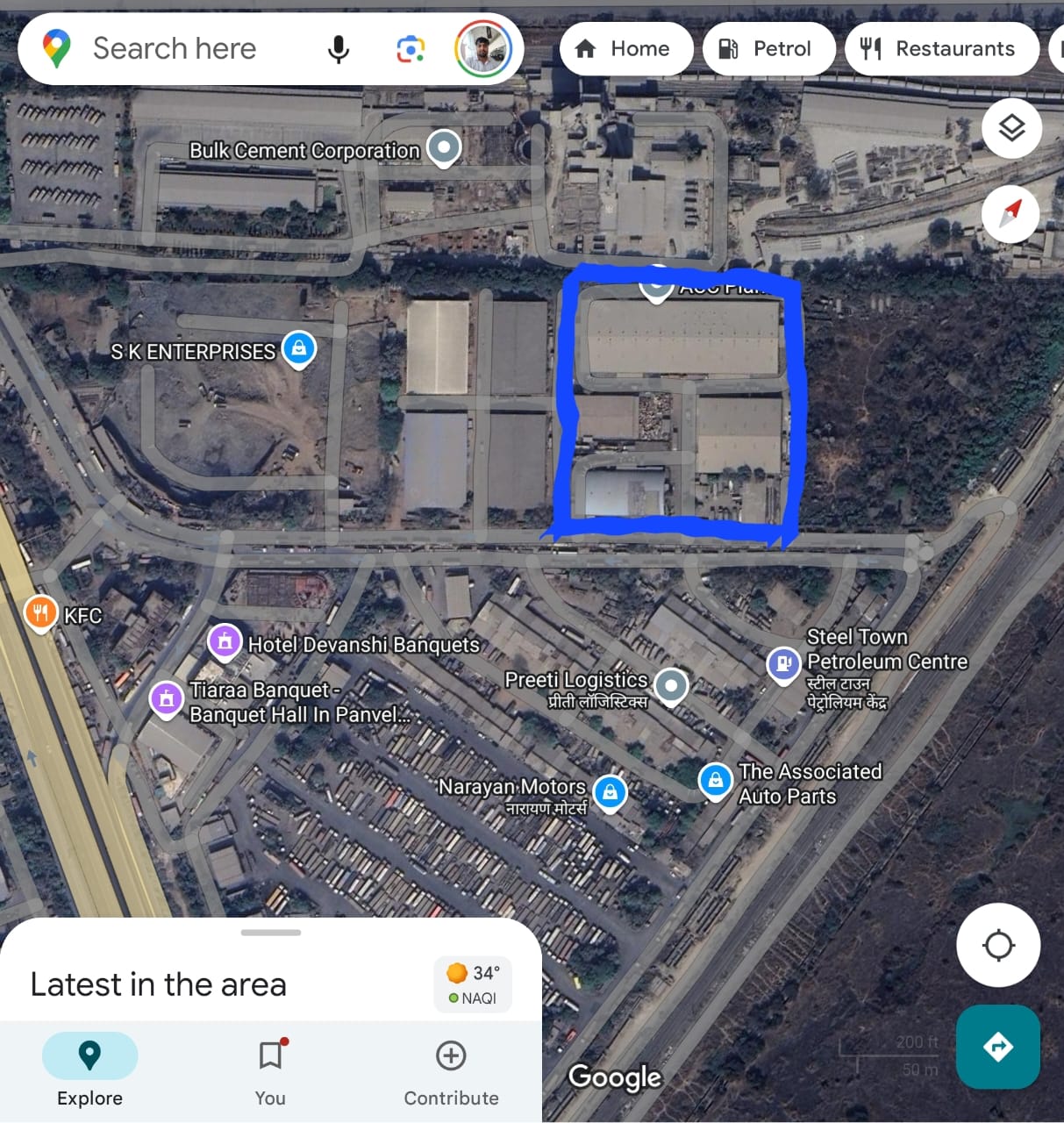
Task: Open the map layers button
Action: tap(1011, 129)
